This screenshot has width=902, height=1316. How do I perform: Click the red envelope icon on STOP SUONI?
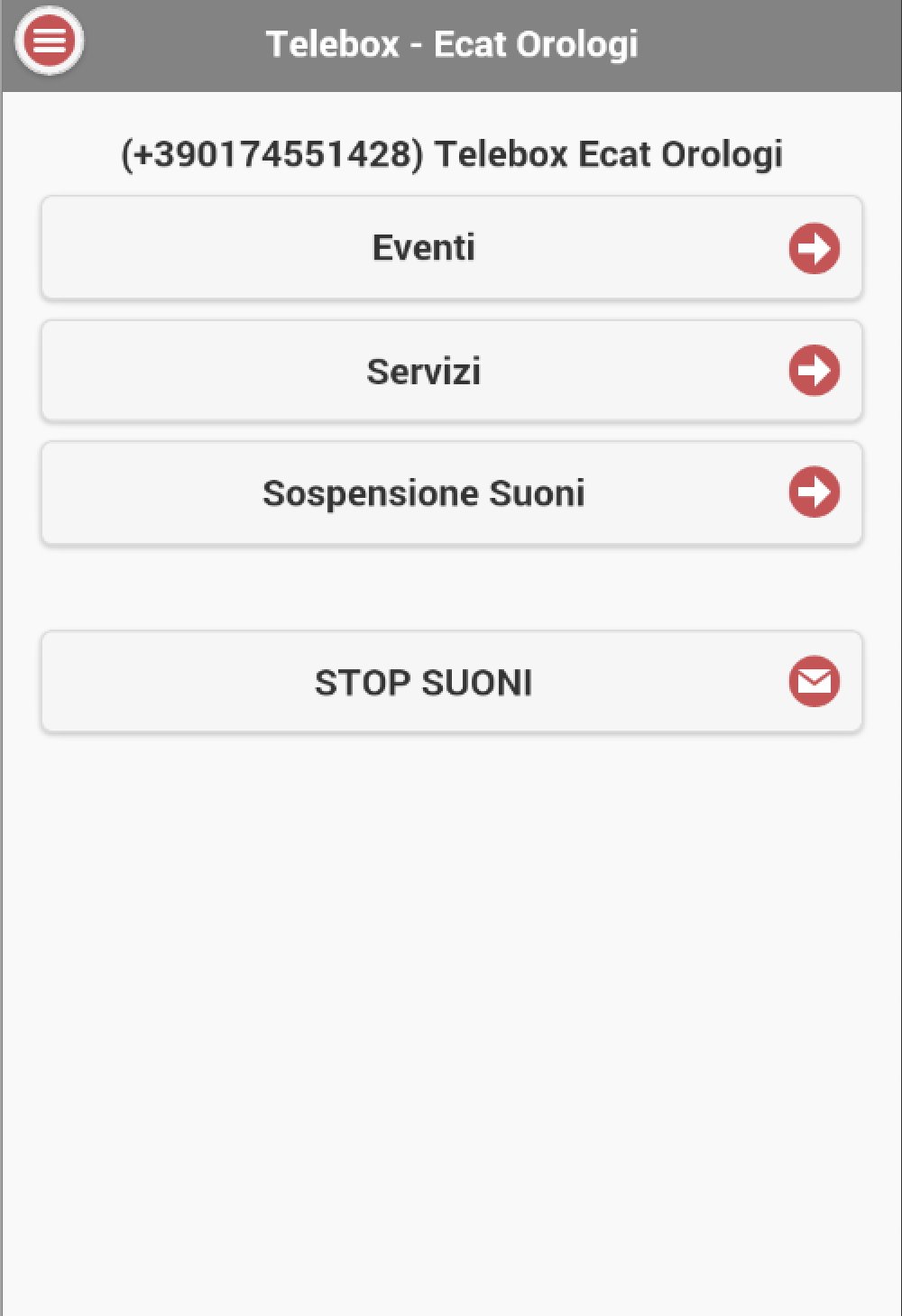(815, 683)
